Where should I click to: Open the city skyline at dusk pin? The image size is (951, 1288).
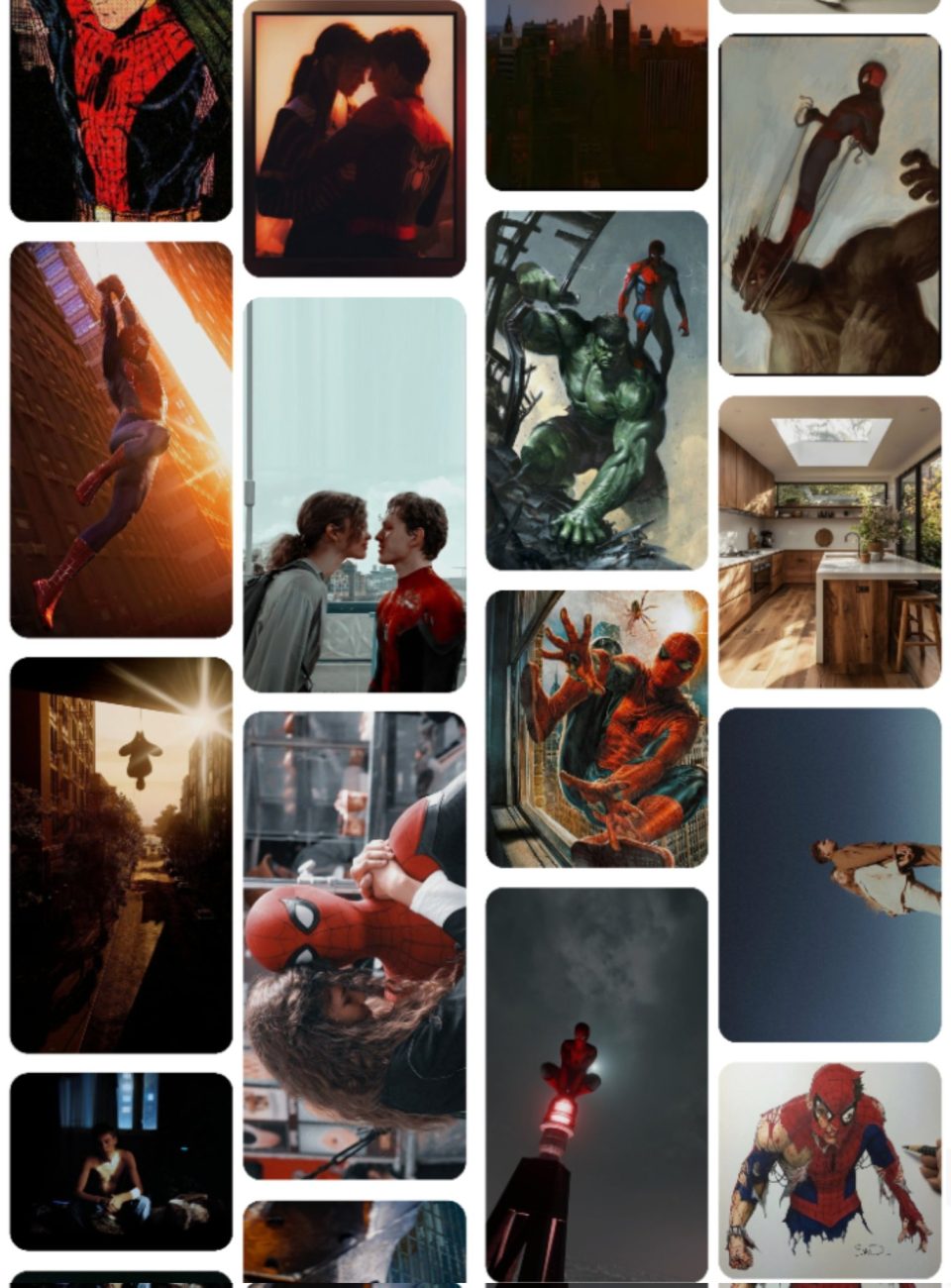596,94
